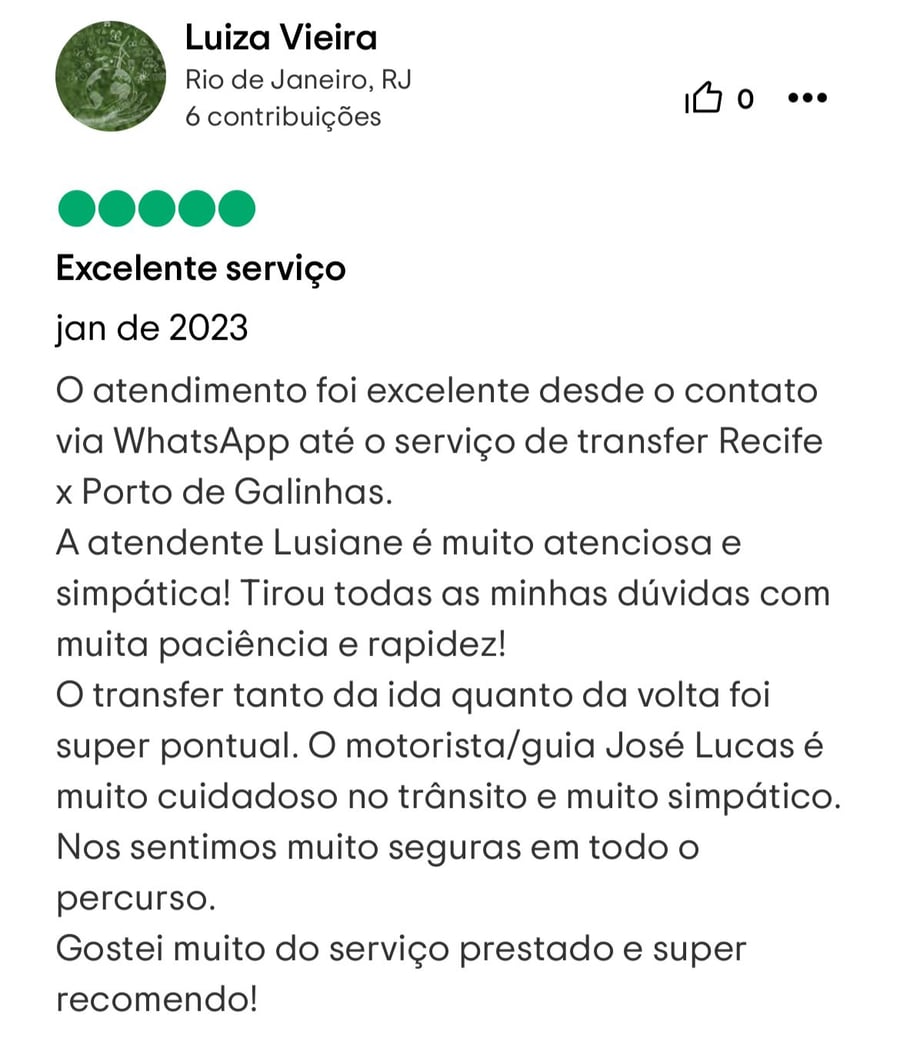
Task: View reviewer Luiza Vieira's profile name
Action: coord(281,38)
